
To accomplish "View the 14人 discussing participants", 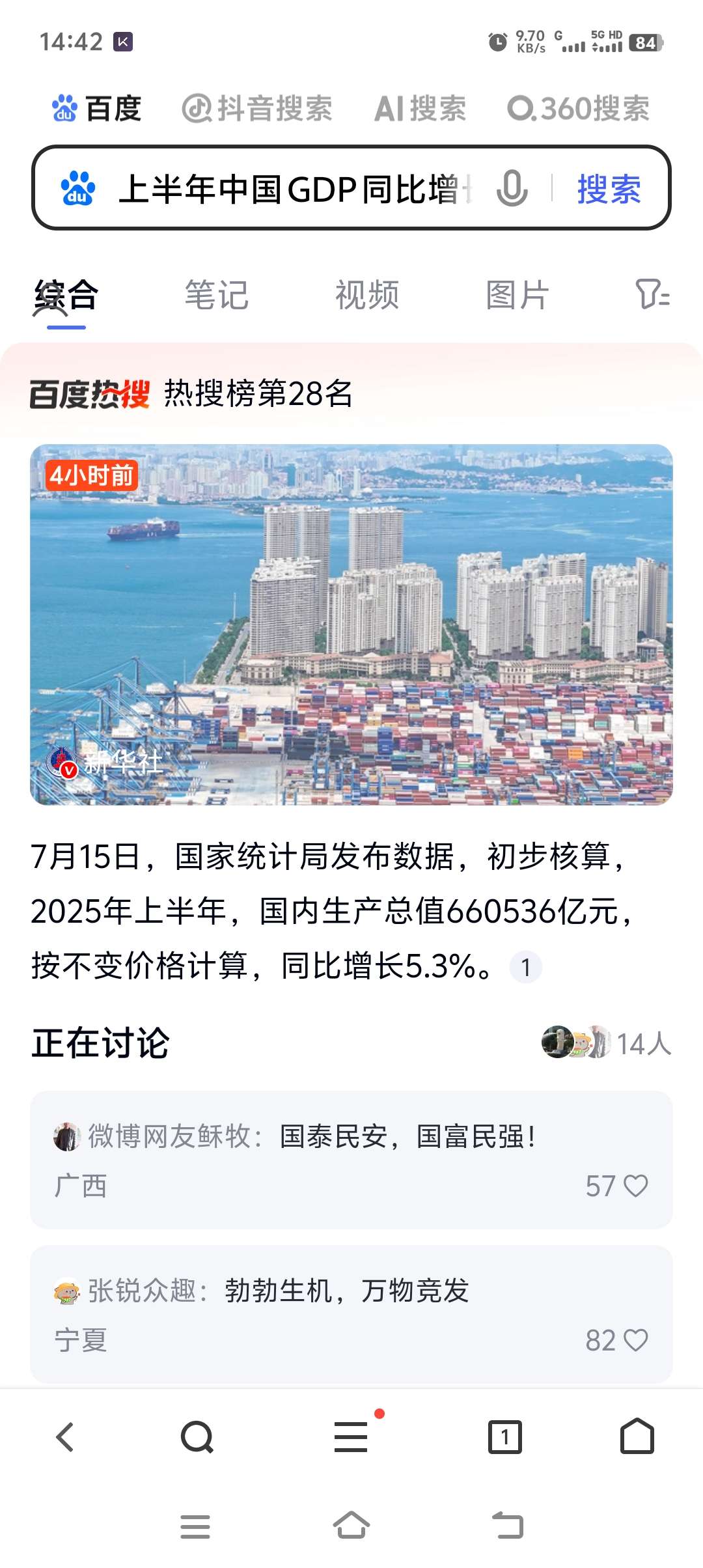I will tap(607, 1043).
